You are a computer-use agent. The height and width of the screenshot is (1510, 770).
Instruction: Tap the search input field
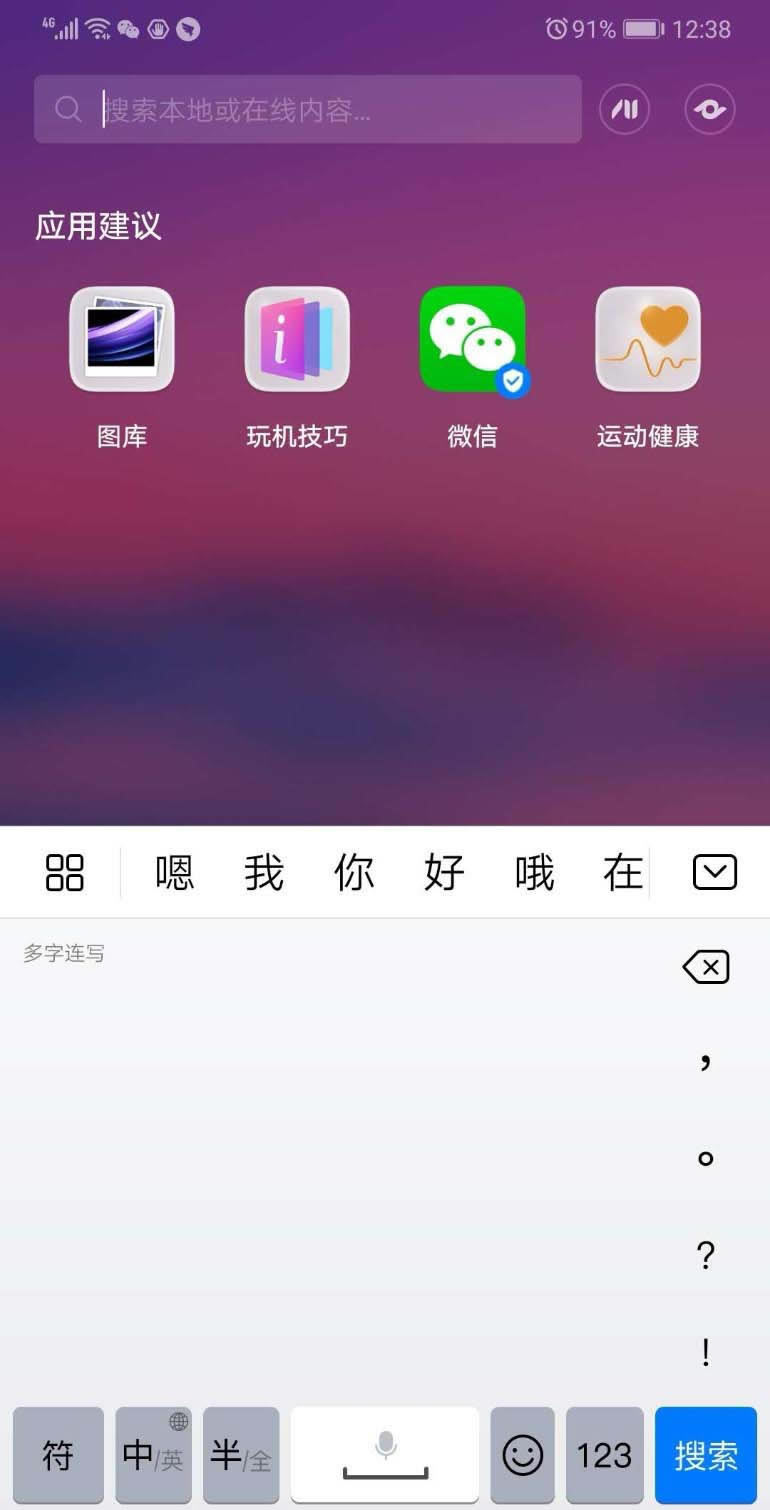coord(307,109)
